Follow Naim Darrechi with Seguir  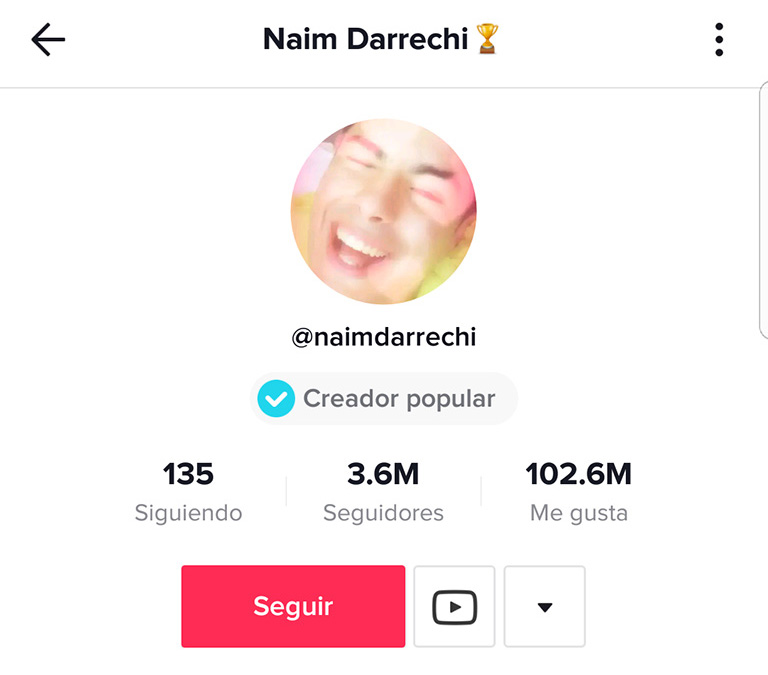293,606
